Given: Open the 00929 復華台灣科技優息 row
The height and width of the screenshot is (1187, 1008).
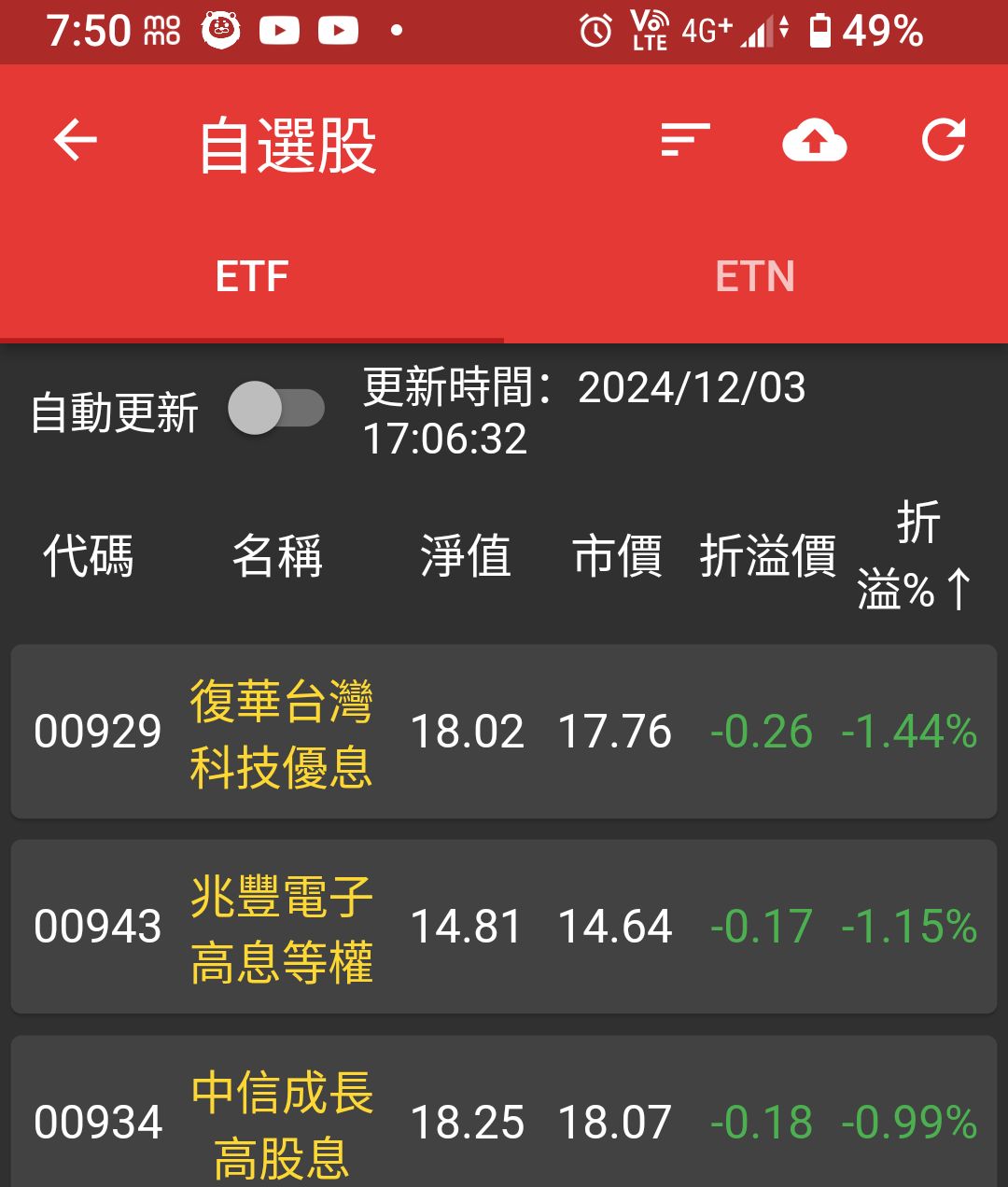Looking at the screenshot, I should tap(504, 733).
